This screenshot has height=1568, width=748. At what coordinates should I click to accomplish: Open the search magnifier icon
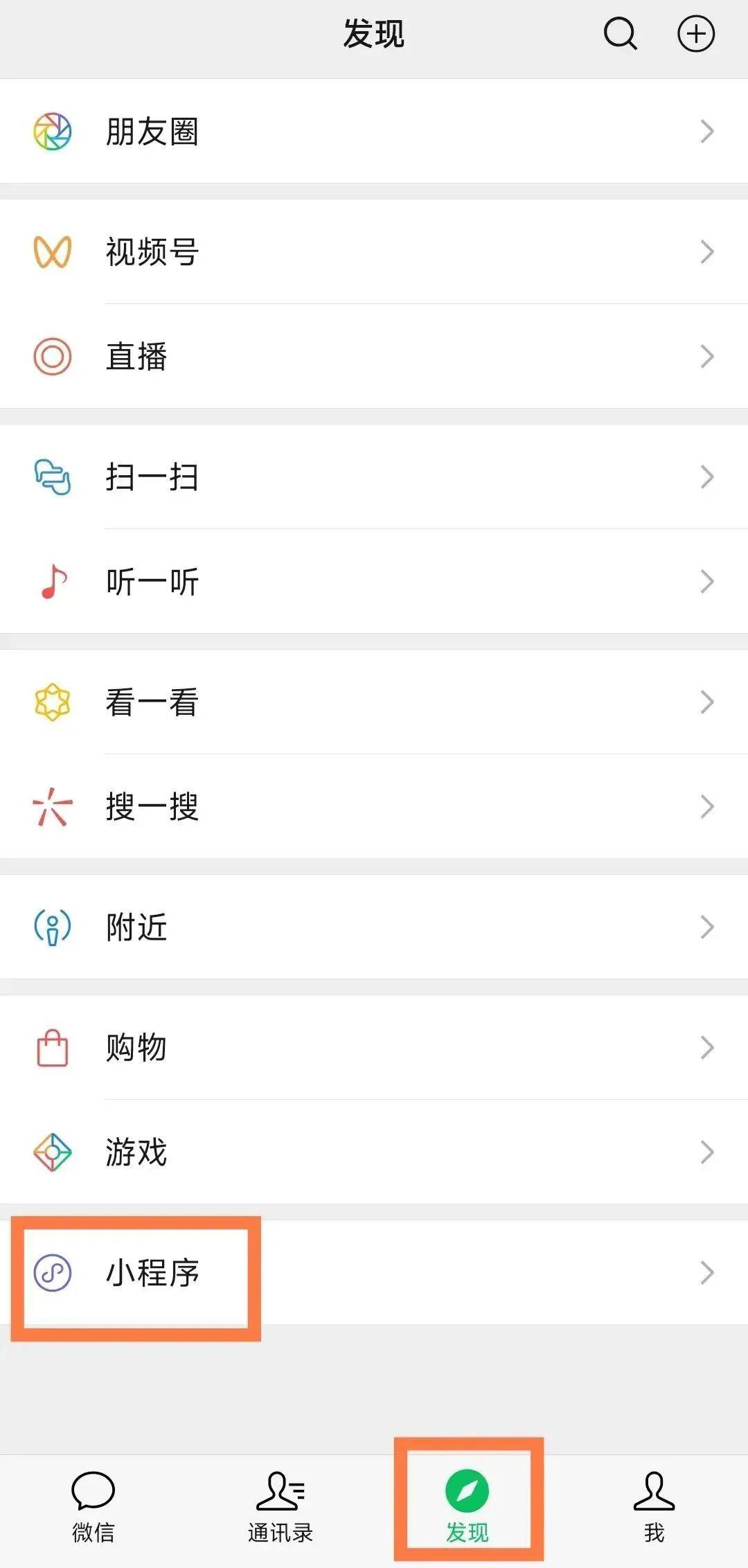tap(620, 33)
